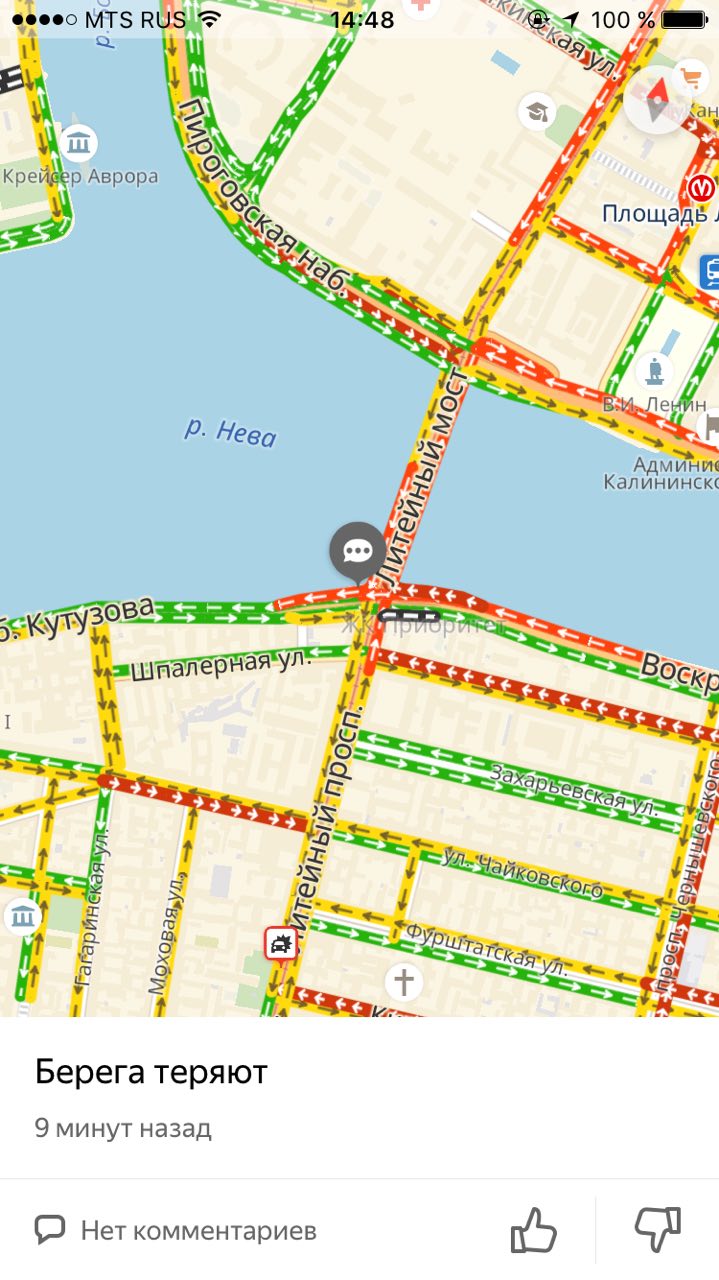
Task: Open the road accident marker on Liteyny prospekt
Action: pyautogui.click(x=281, y=943)
